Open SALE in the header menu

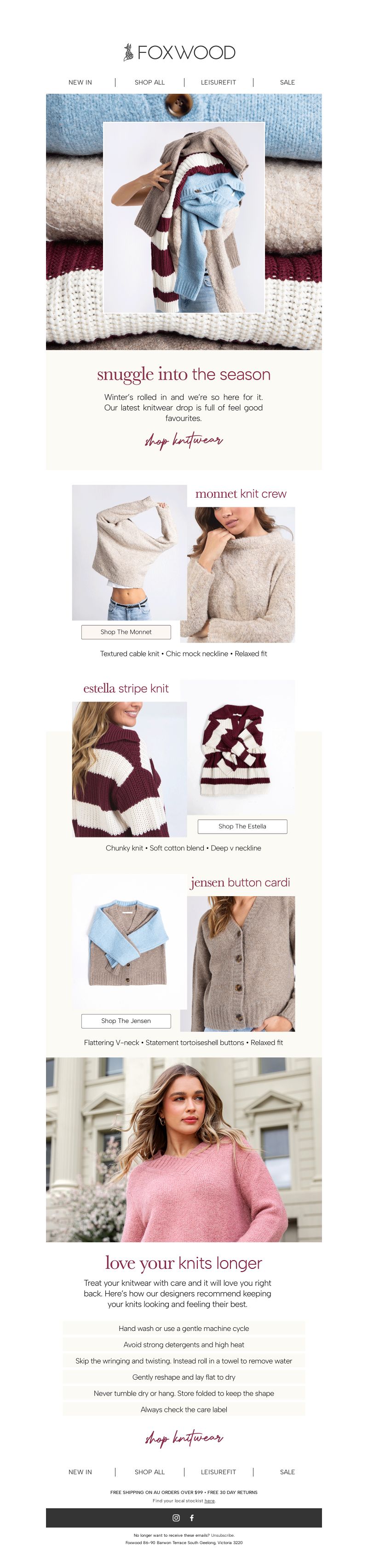click(x=287, y=82)
